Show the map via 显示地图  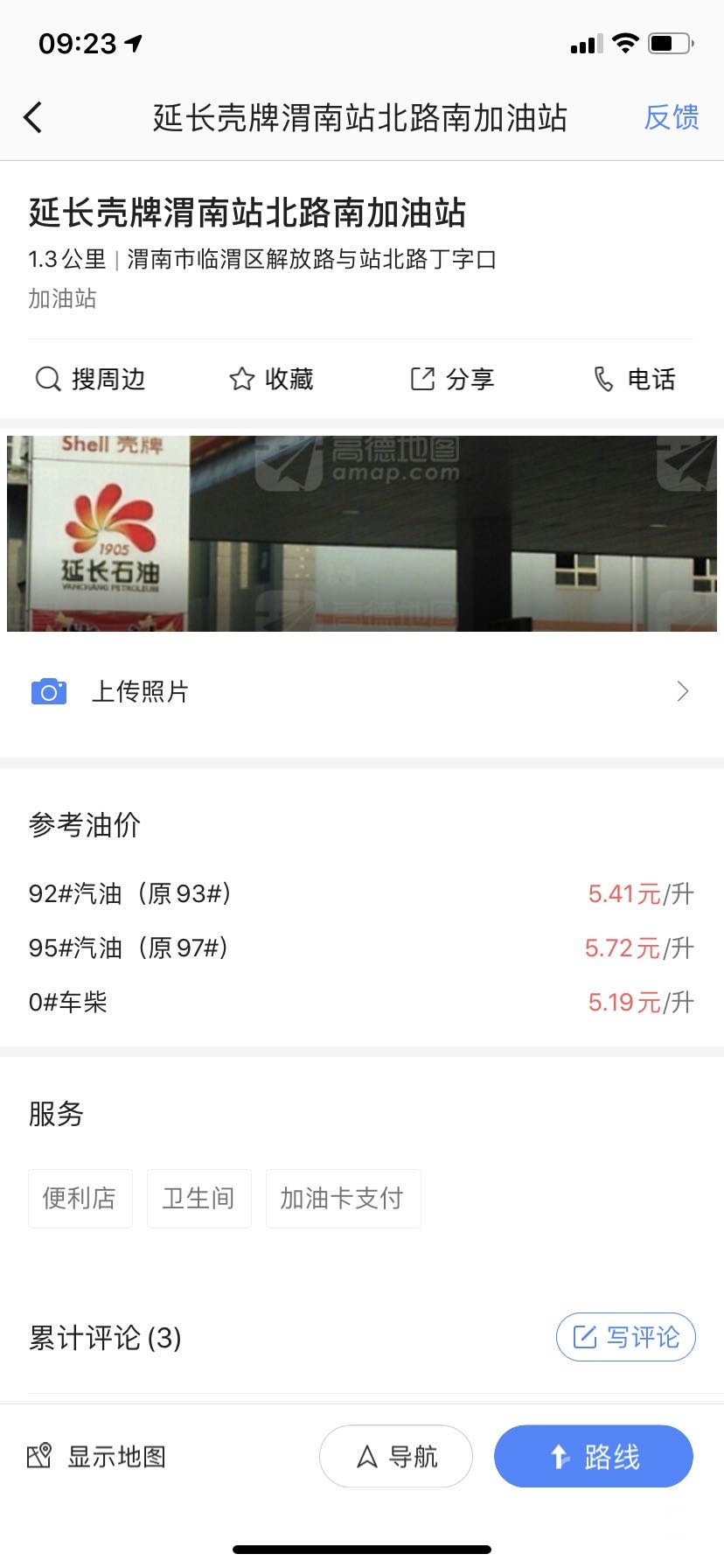pos(96,1457)
